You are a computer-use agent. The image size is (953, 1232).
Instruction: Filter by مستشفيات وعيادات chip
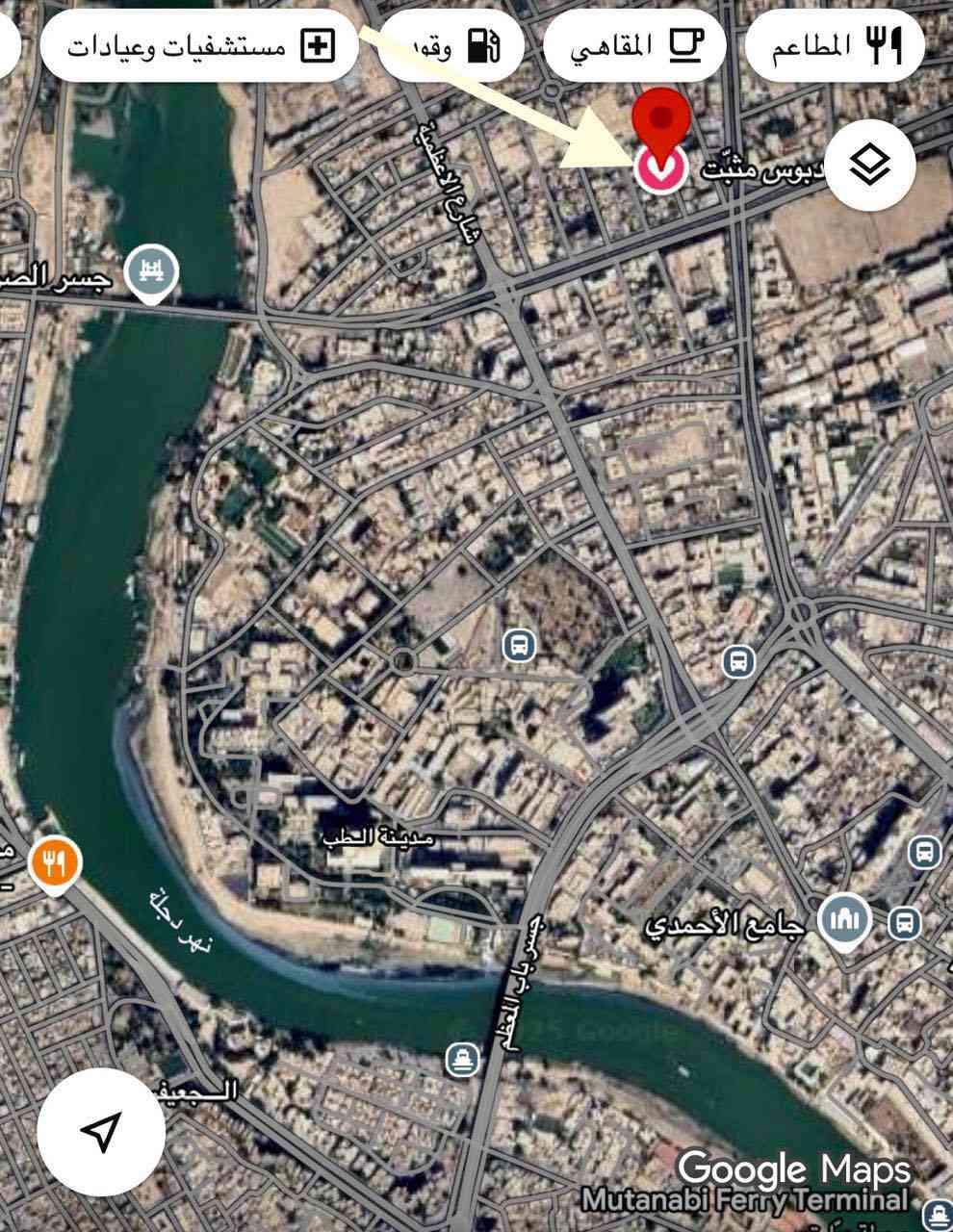point(200,45)
